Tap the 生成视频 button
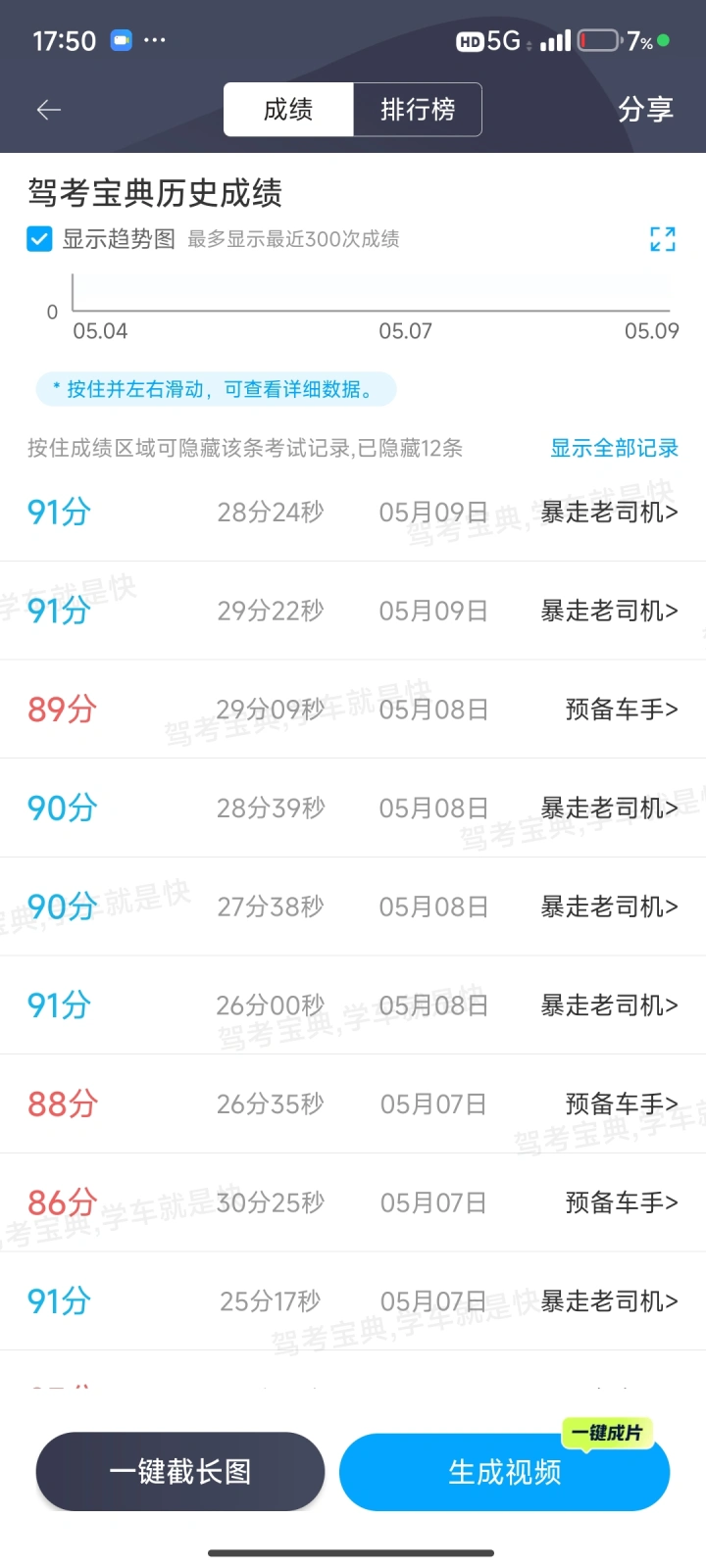The image size is (706, 1568). pyautogui.click(x=504, y=1471)
